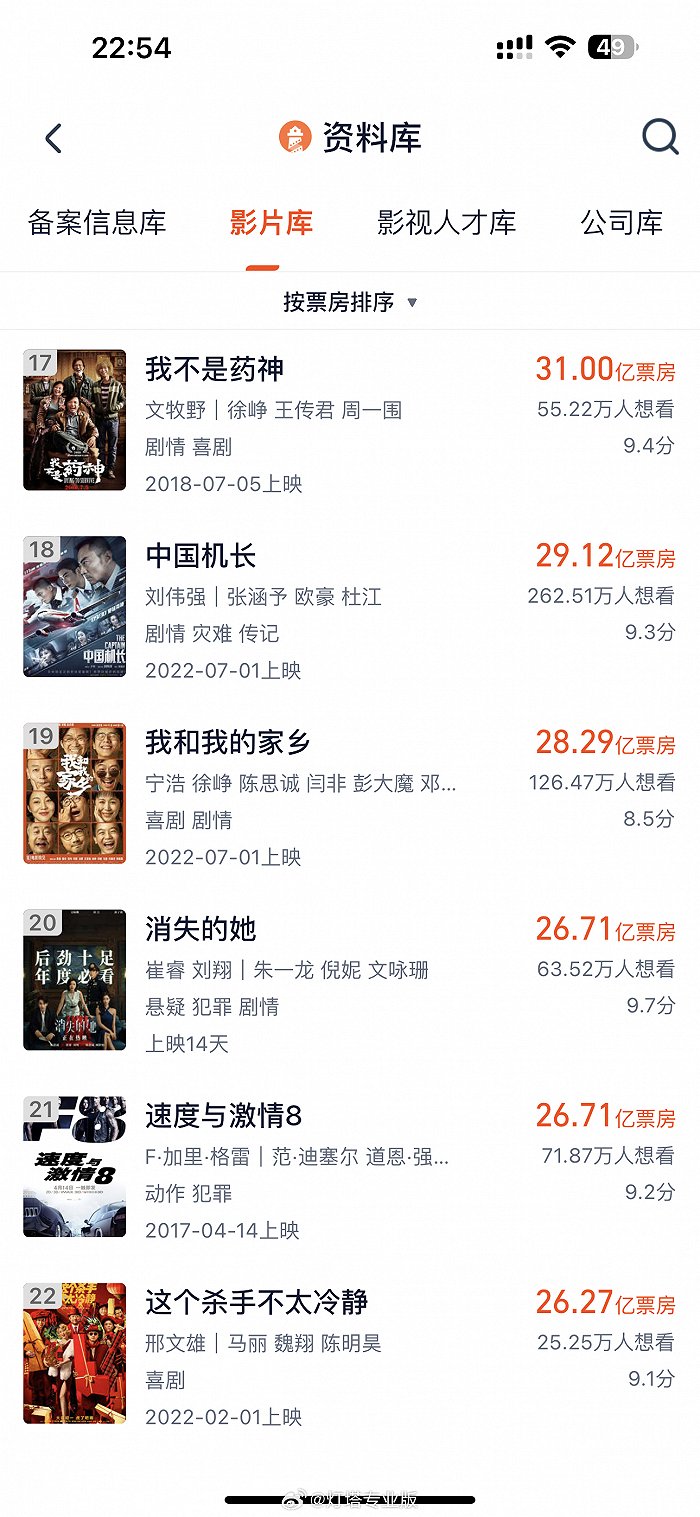Switch to the 备案信息库 tab
Screen dimensions: 700x1517
click(97, 223)
